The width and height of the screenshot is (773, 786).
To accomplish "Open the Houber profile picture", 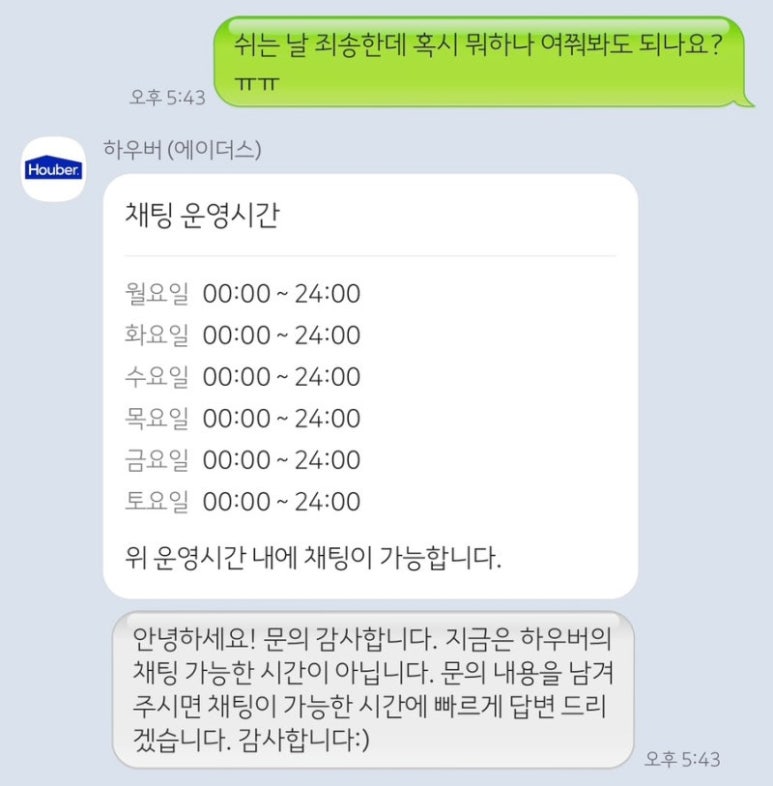I will click(53, 170).
